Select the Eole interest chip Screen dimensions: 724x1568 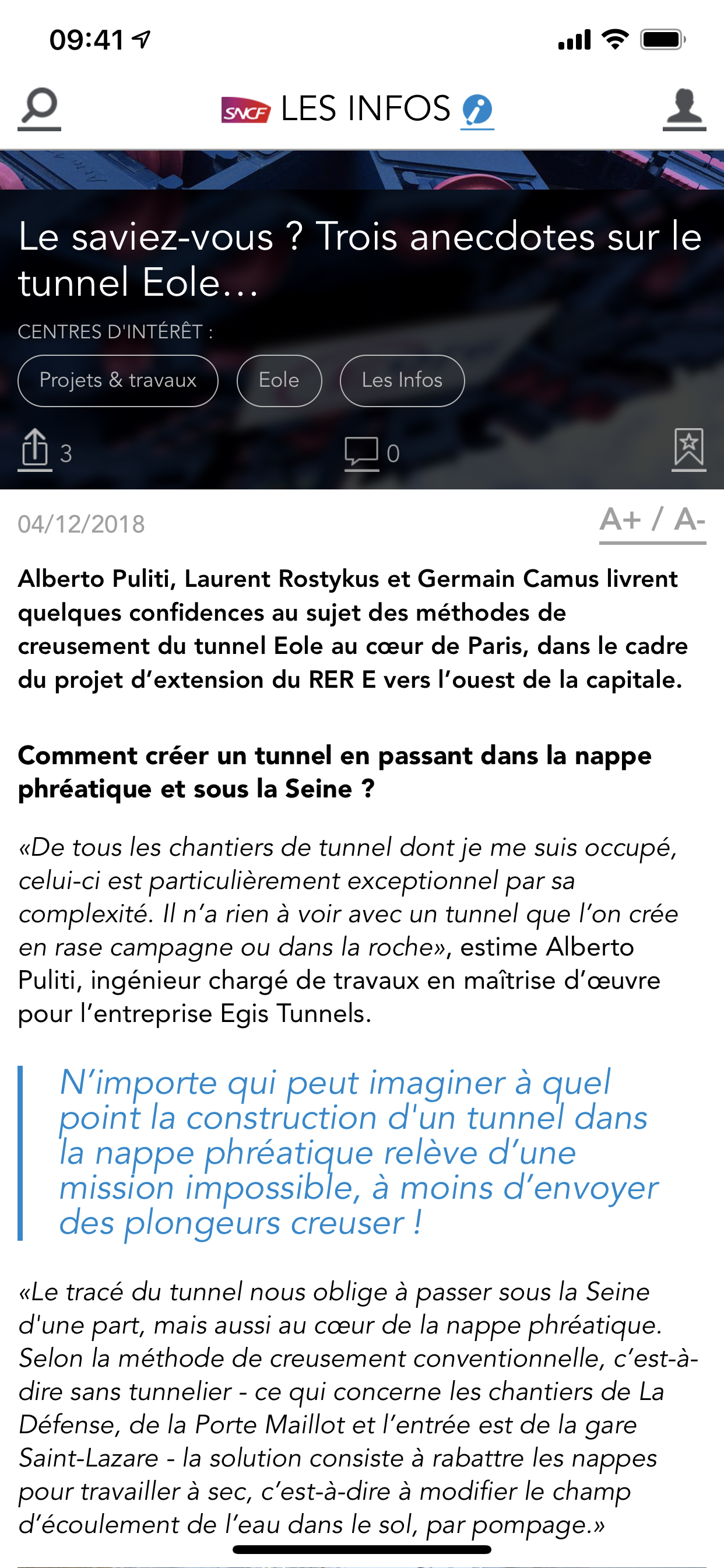pyautogui.click(x=279, y=380)
